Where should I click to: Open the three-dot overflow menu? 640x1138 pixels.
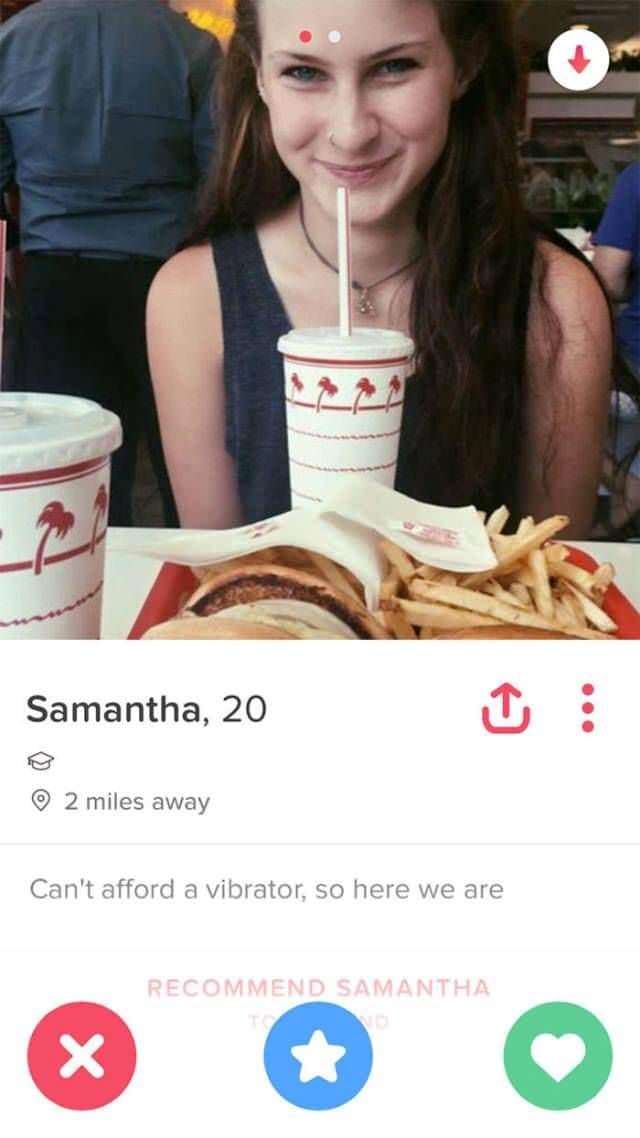(588, 709)
